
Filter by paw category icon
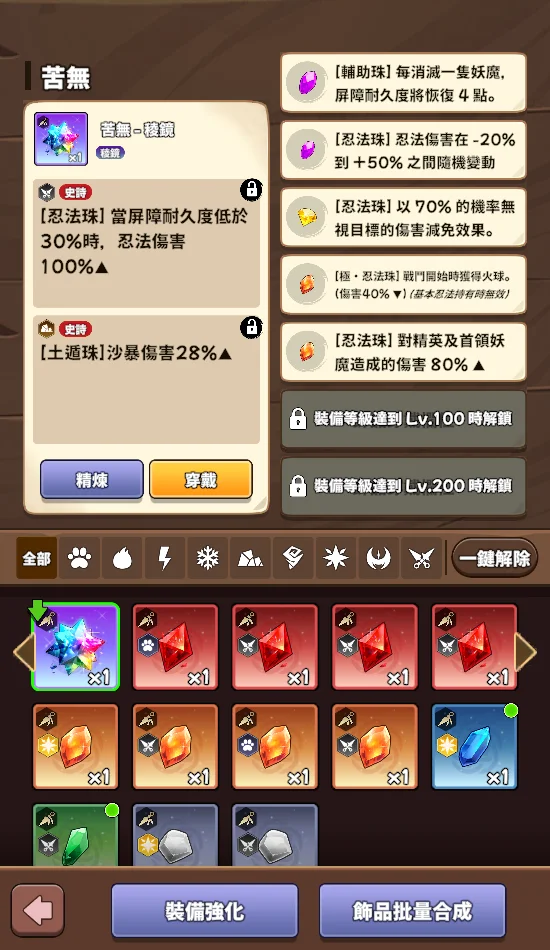79,558
